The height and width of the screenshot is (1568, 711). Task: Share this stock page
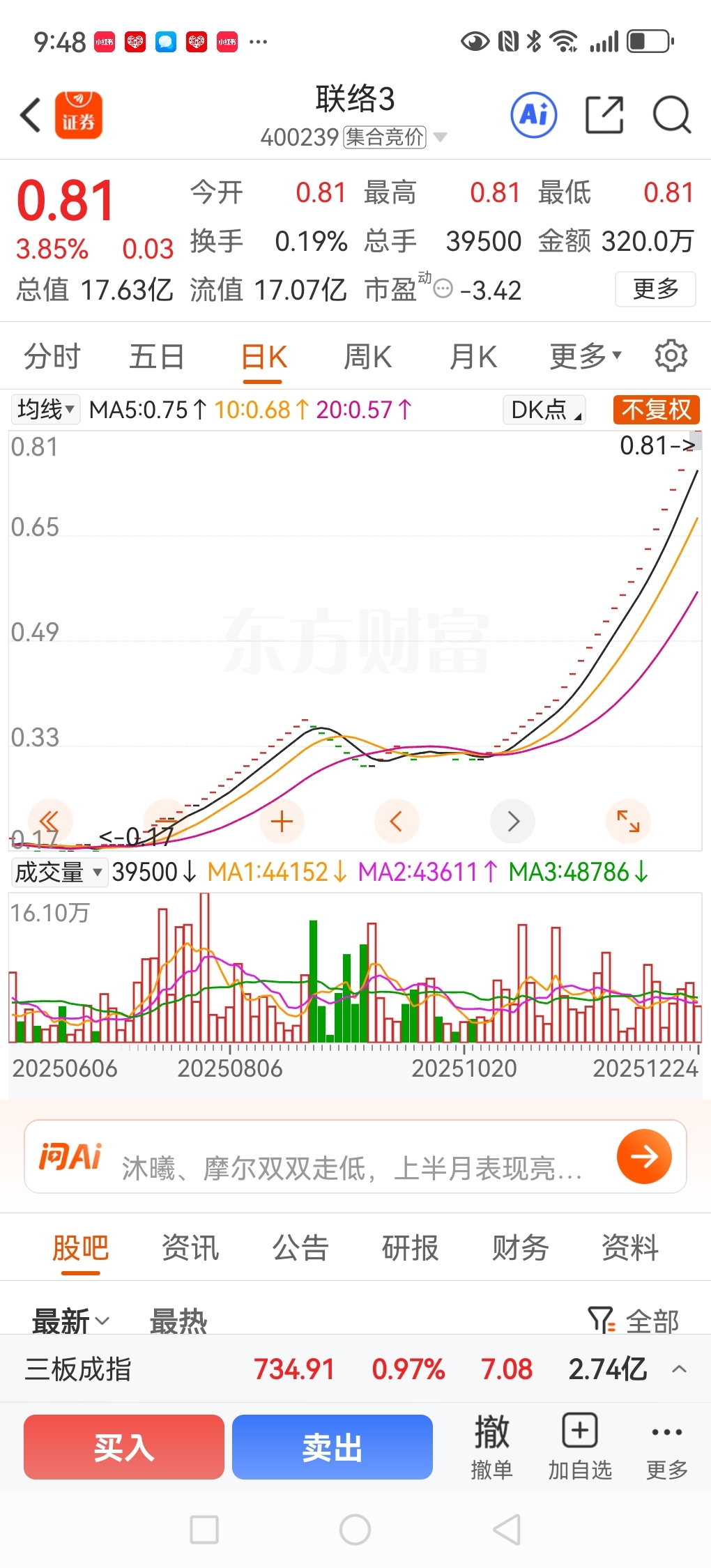[x=604, y=115]
